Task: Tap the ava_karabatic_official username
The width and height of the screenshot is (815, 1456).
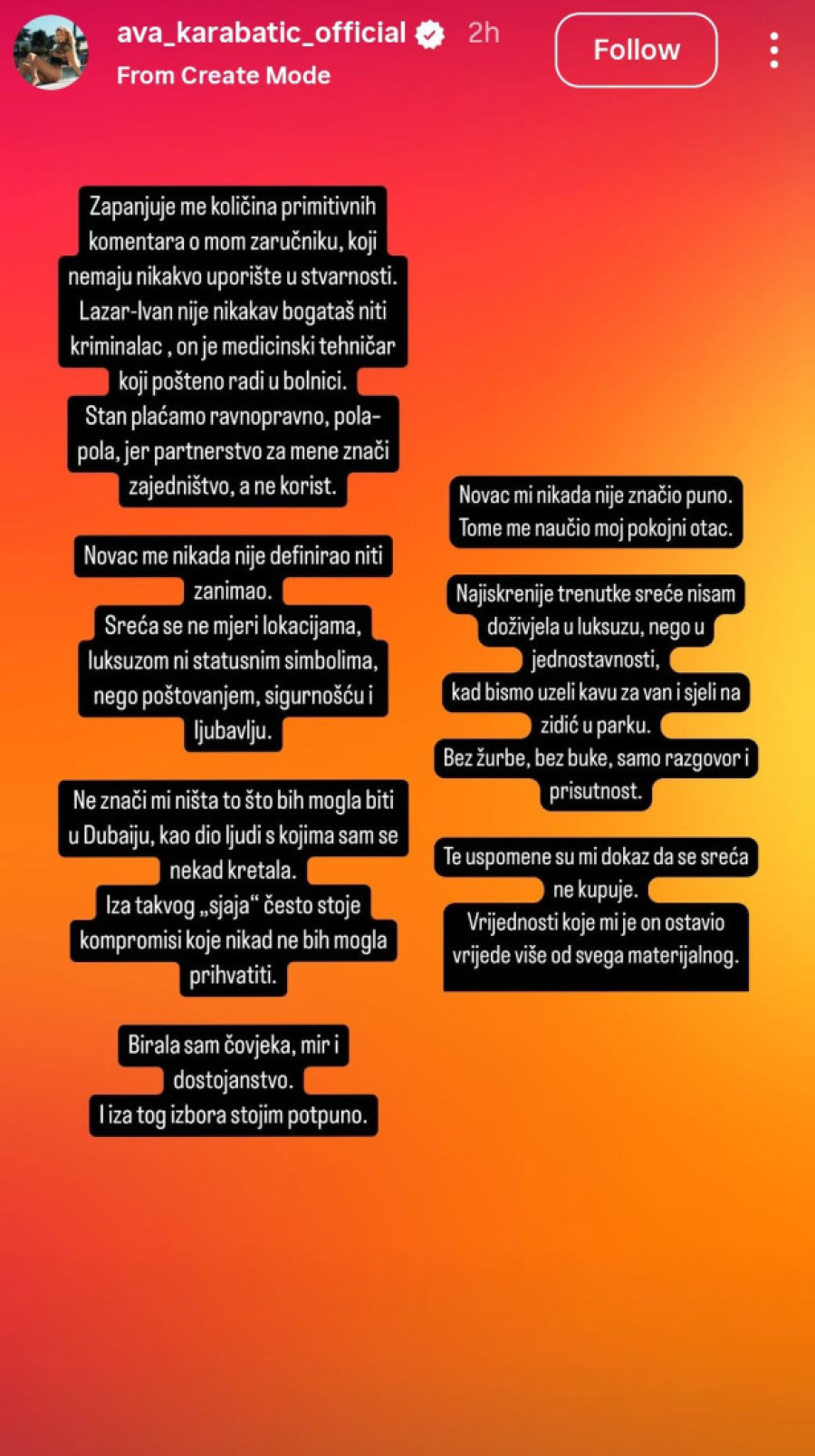Action: coord(261,34)
